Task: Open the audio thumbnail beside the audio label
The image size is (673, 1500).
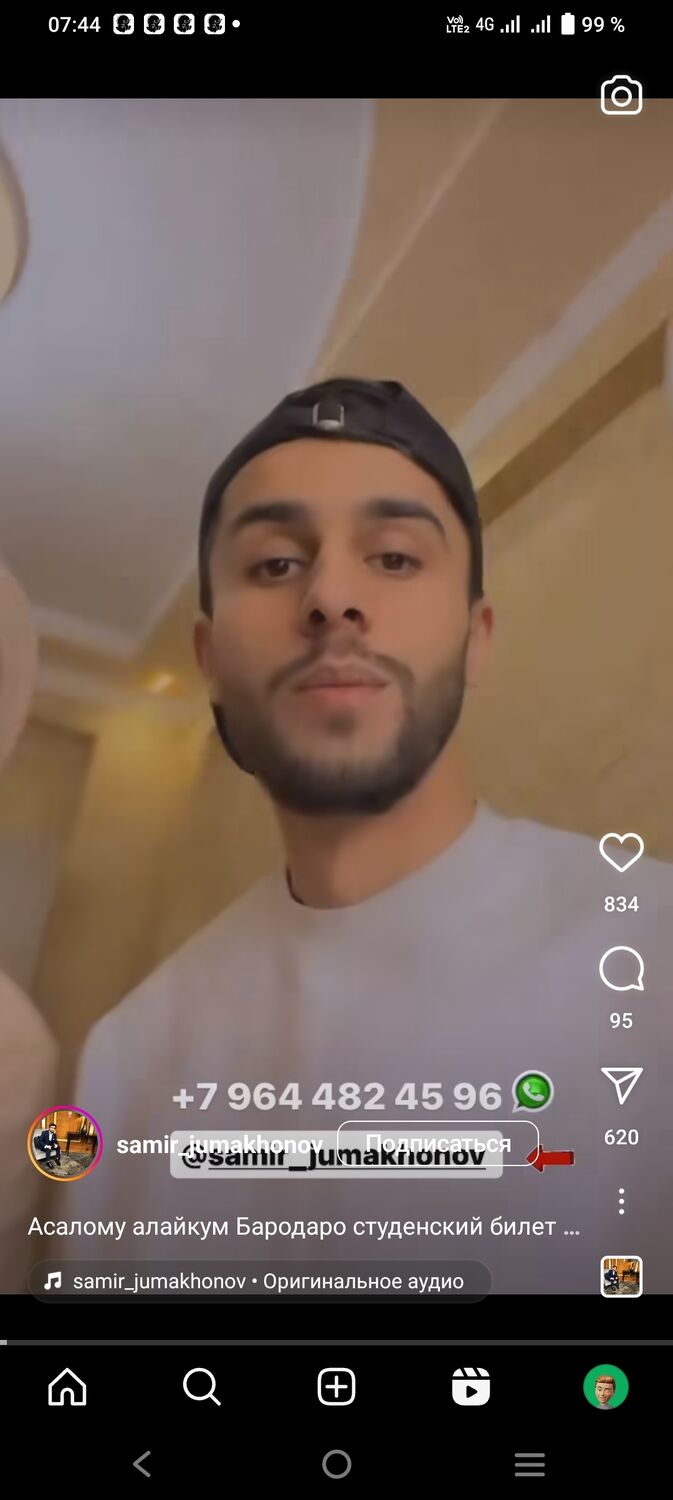Action: [x=621, y=1277]
